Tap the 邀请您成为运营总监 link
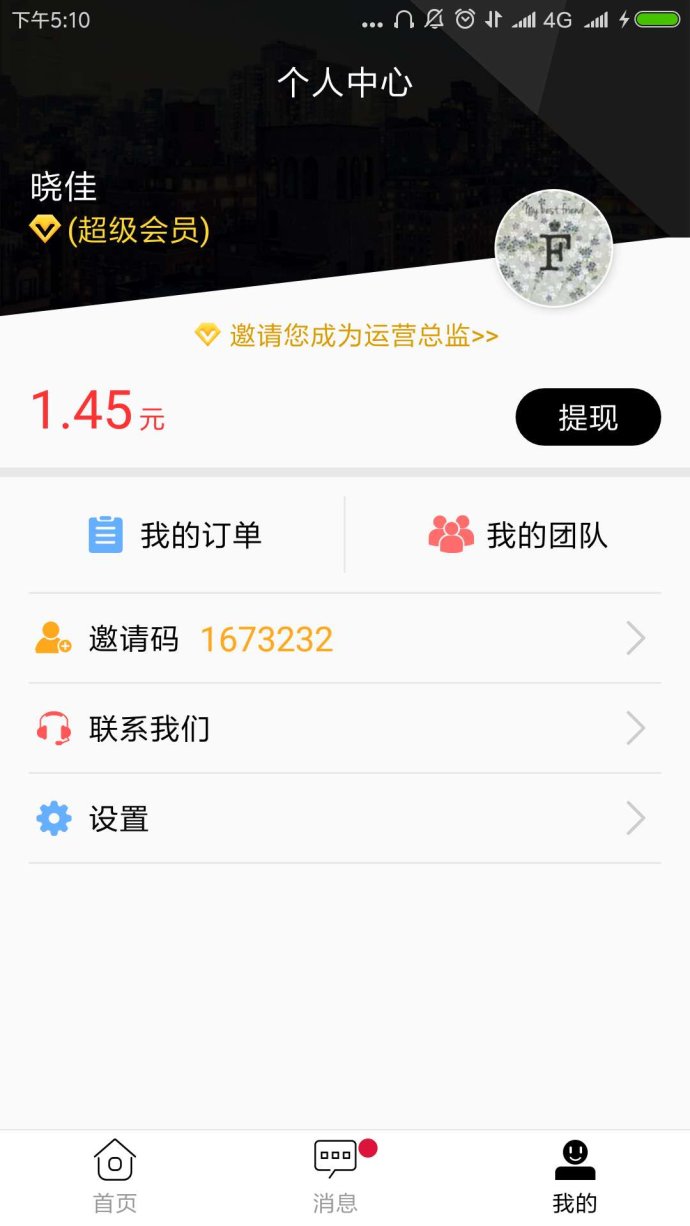Image resolution: width=690 pixels, height=1226 pixels. pyautogui.click(x=347, y=336)
